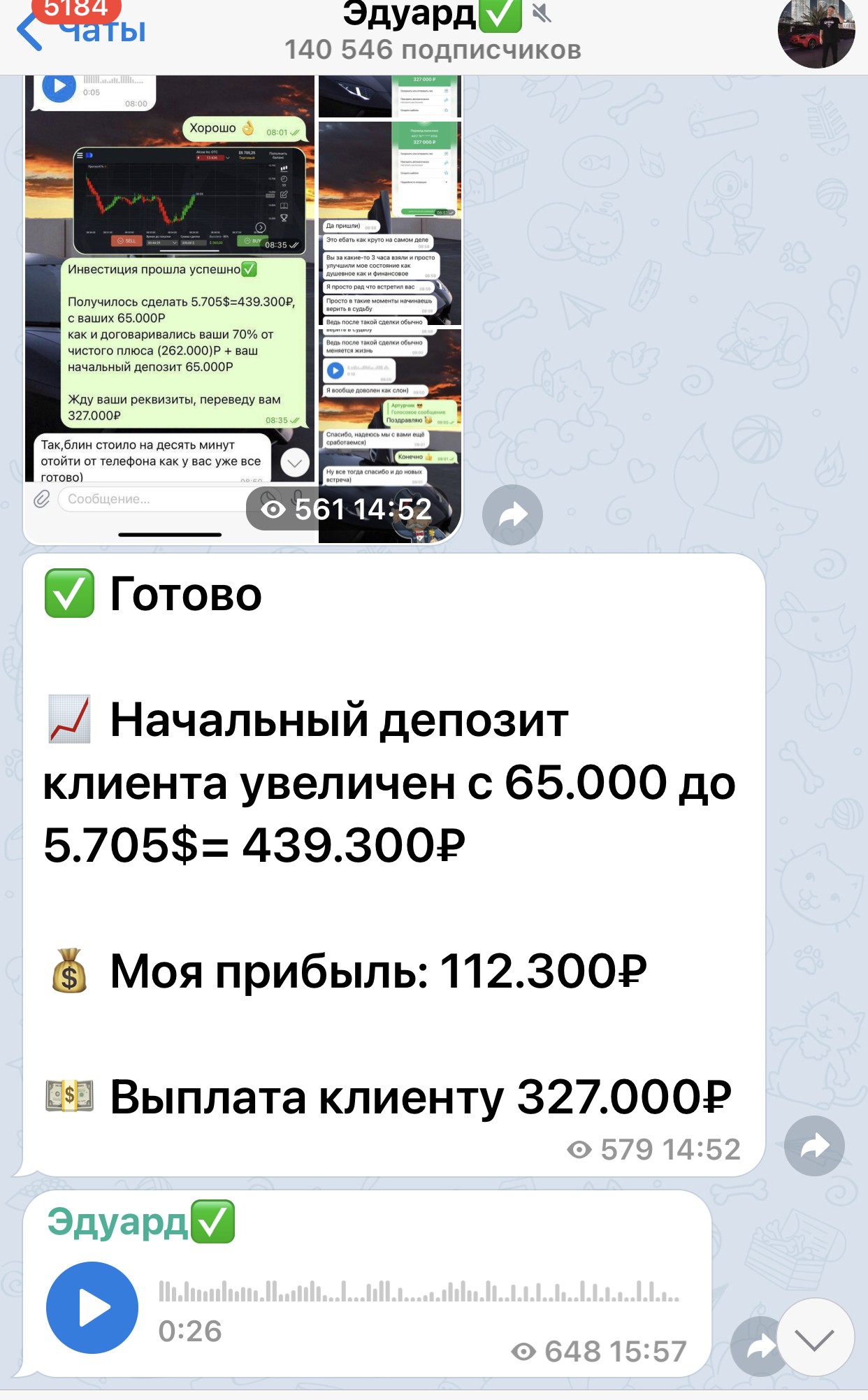Open the top-right screenshot in the album
This screenshot has width=868, height=1400.
point(390,96)
